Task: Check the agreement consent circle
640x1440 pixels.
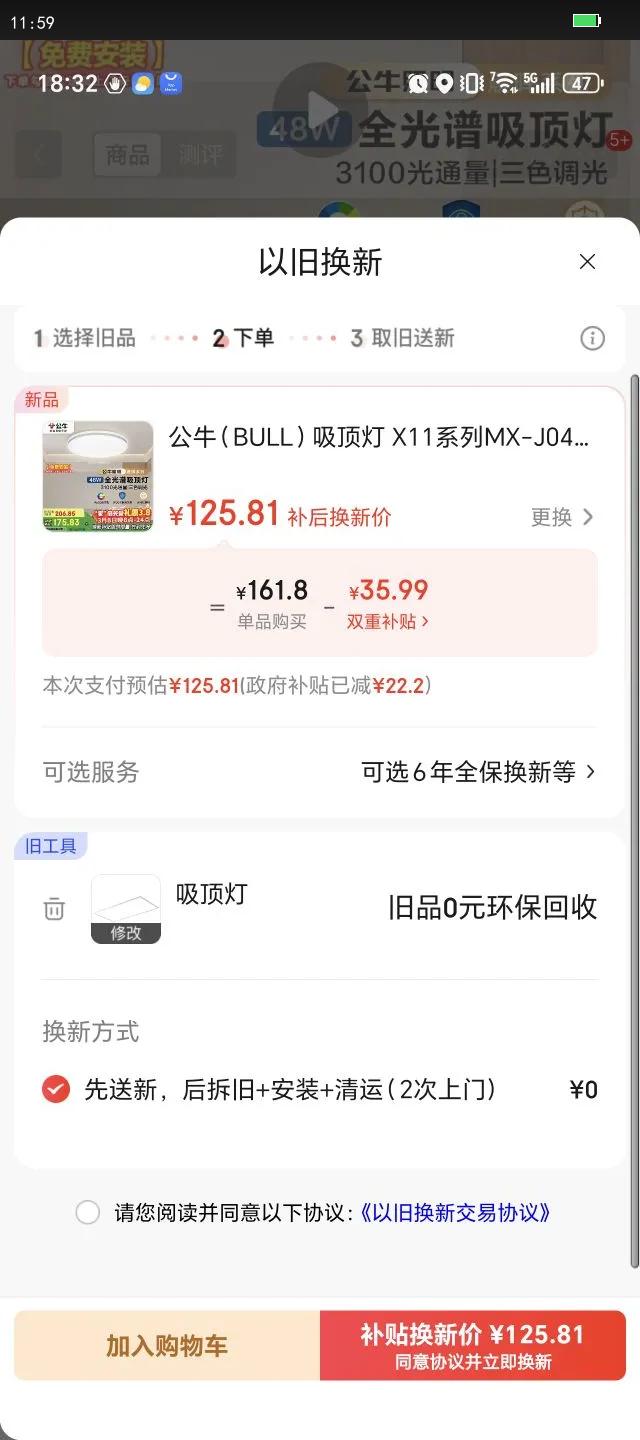Action: tap(88, 1213)
